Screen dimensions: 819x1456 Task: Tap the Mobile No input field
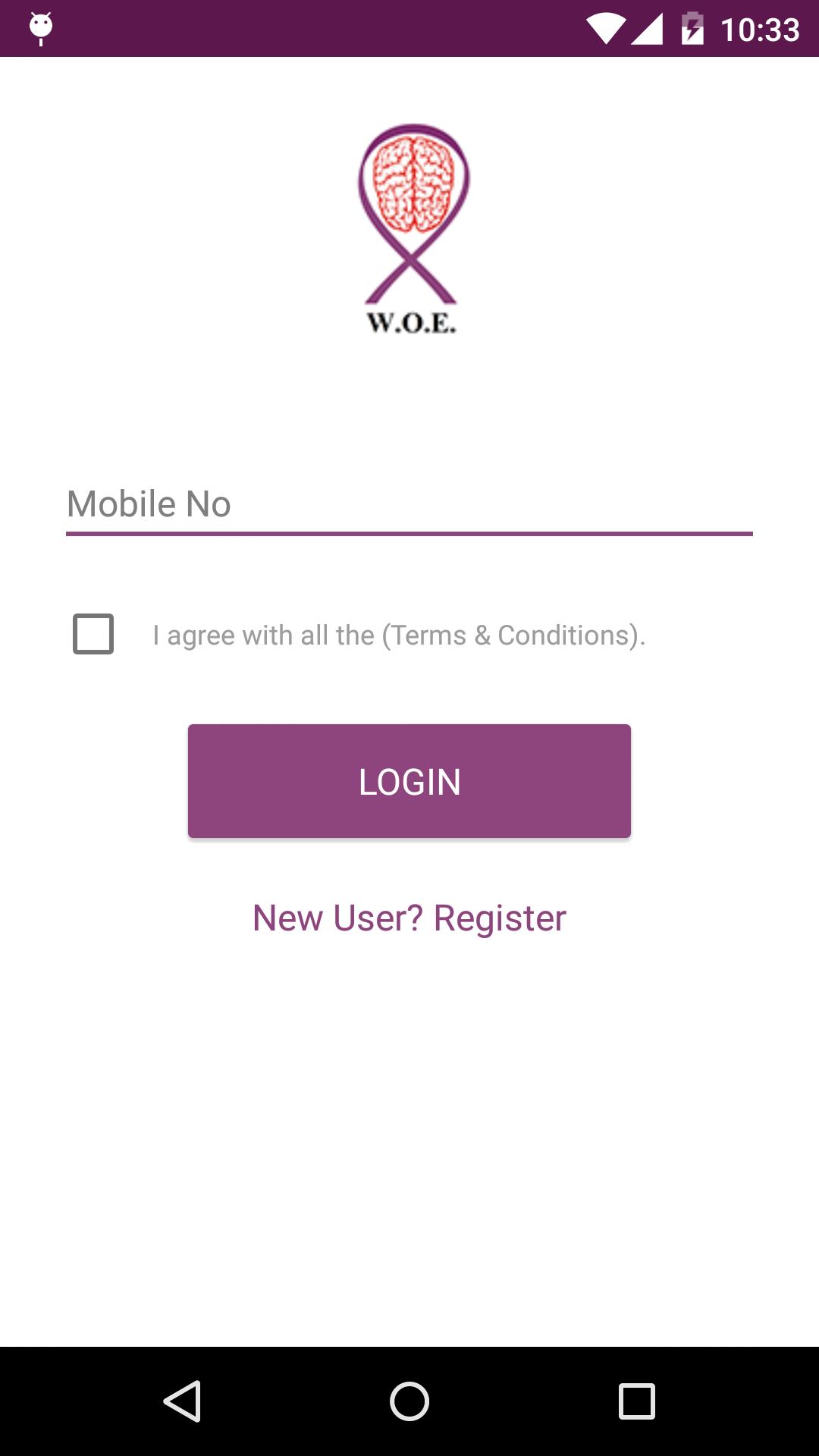click(409, 504)
